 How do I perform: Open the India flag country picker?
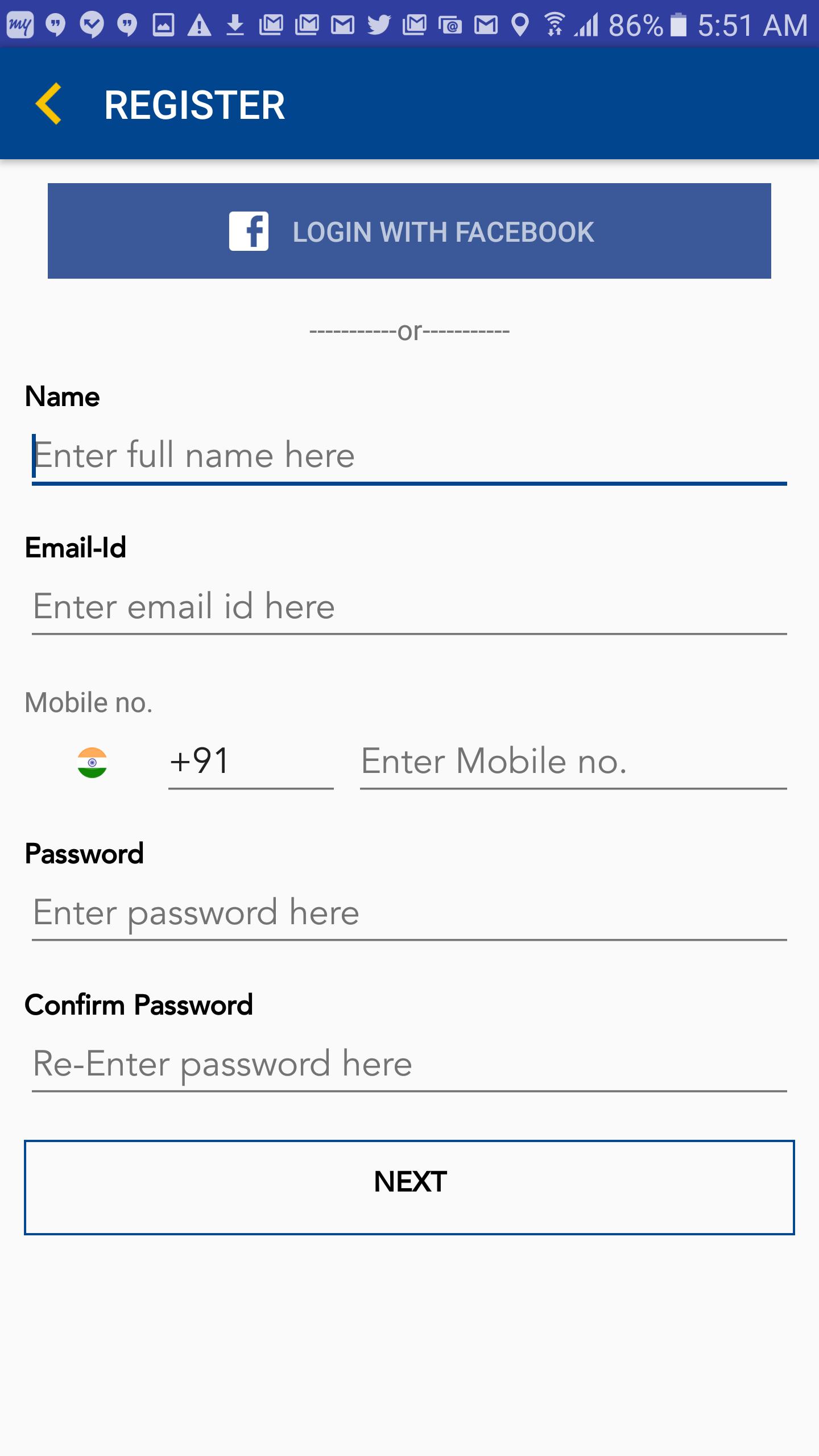(x=92, y=762)
